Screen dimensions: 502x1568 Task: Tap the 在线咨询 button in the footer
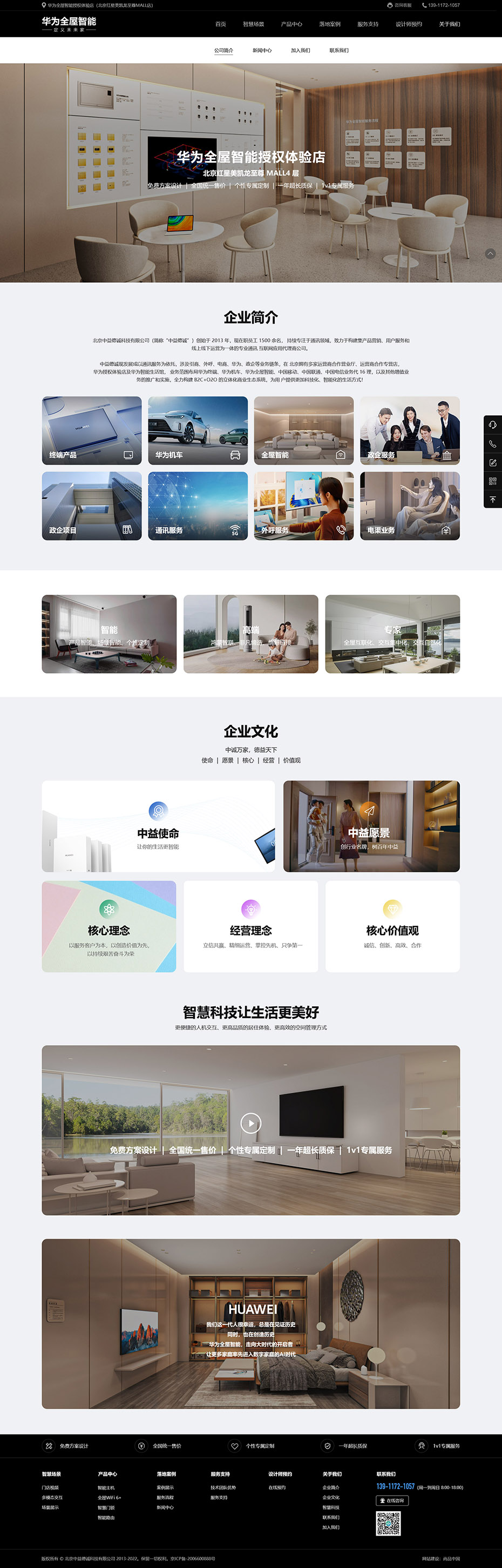[x=392, y=1500]
